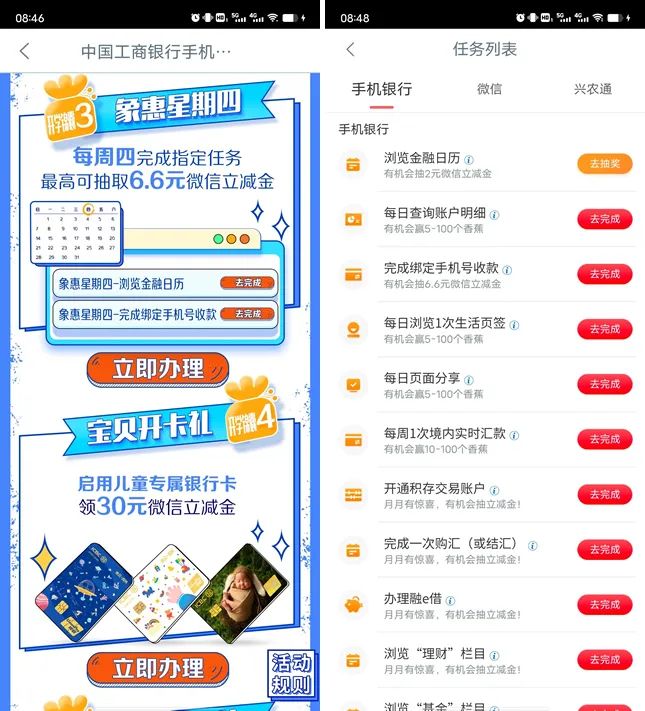Open the 活动规则 floating button
The width and height of the screenshot is (645, 711).
(290, 674)
